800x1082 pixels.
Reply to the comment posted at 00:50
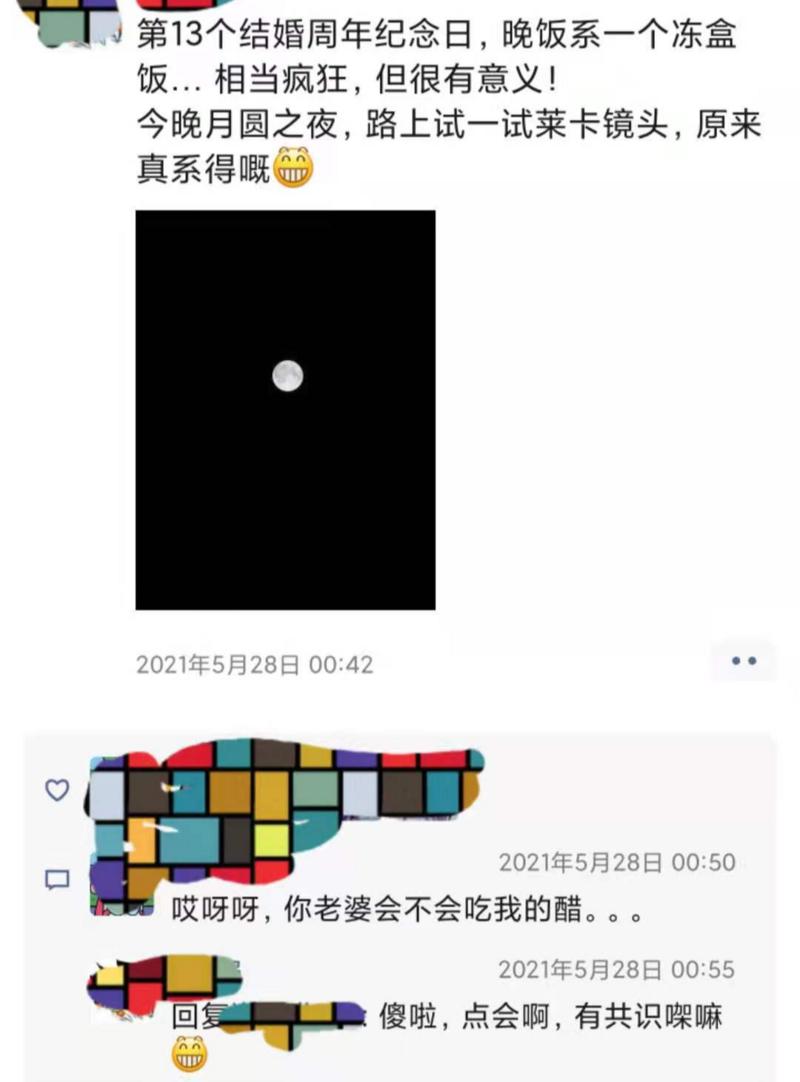coord(400,913)
